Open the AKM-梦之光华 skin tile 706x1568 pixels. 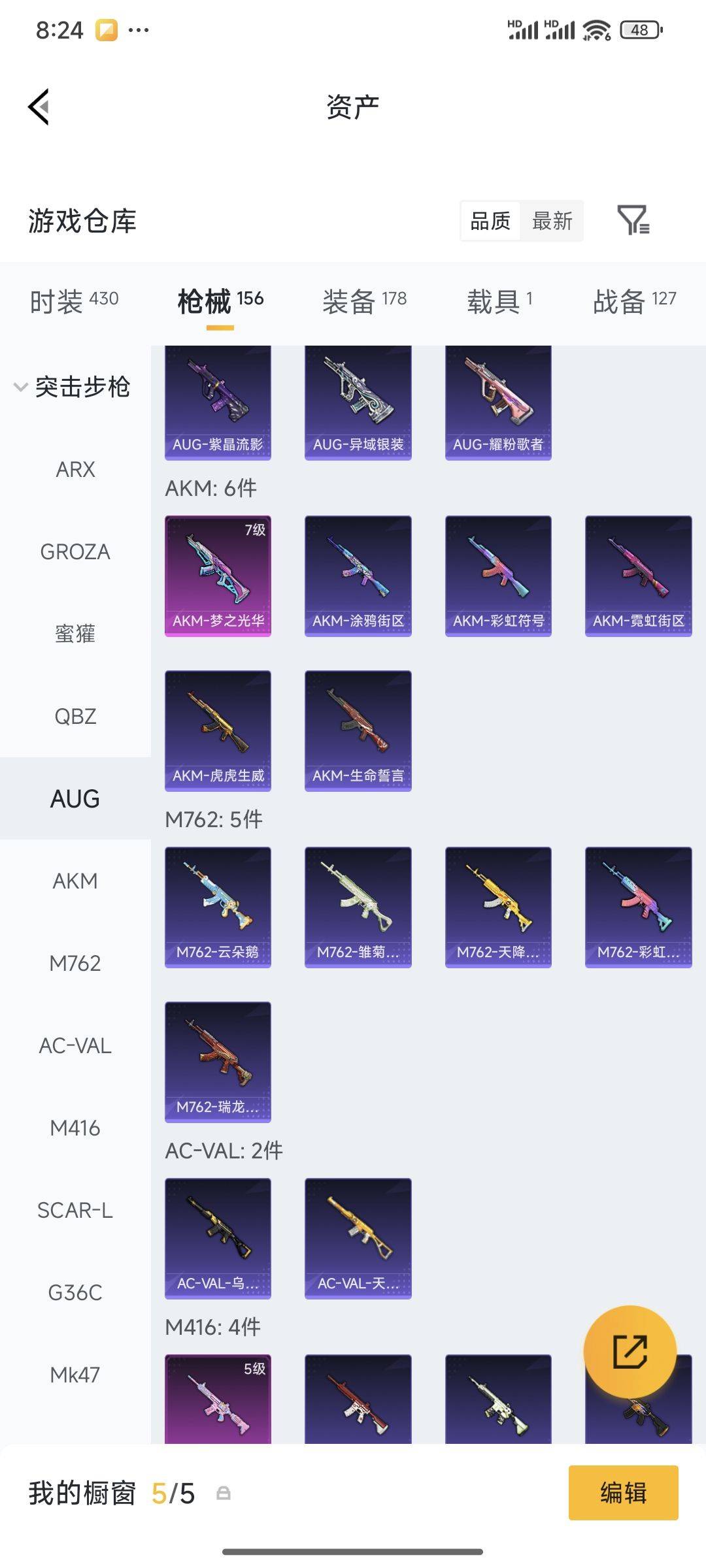point(218,576)
